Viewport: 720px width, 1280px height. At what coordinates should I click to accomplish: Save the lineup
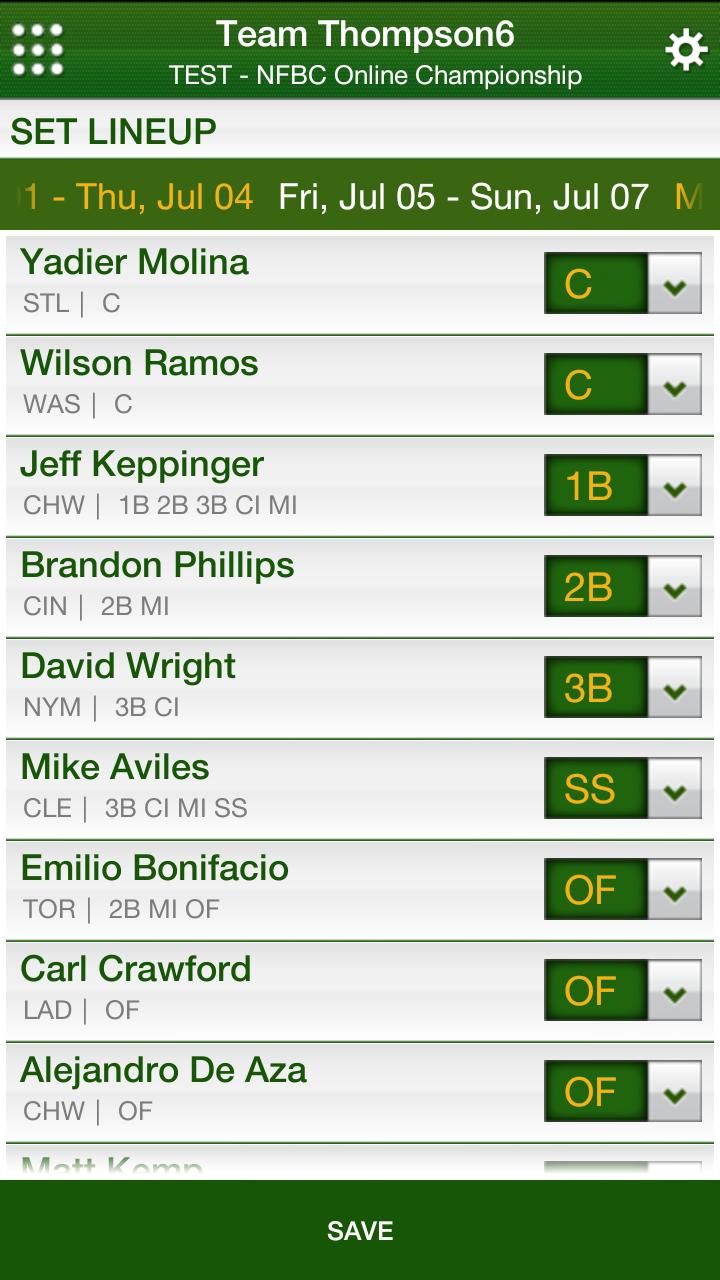point(360,1230)
